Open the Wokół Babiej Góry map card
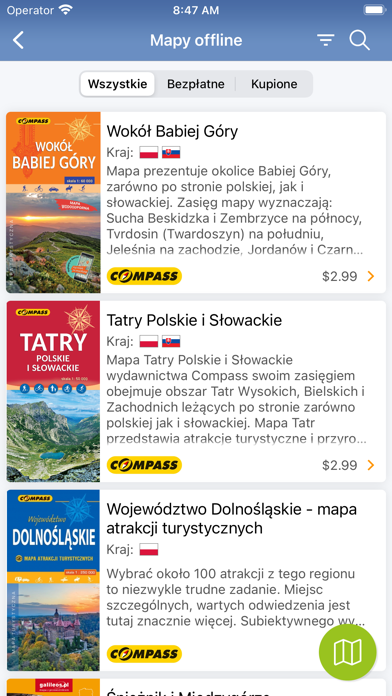 coord(196,202)
